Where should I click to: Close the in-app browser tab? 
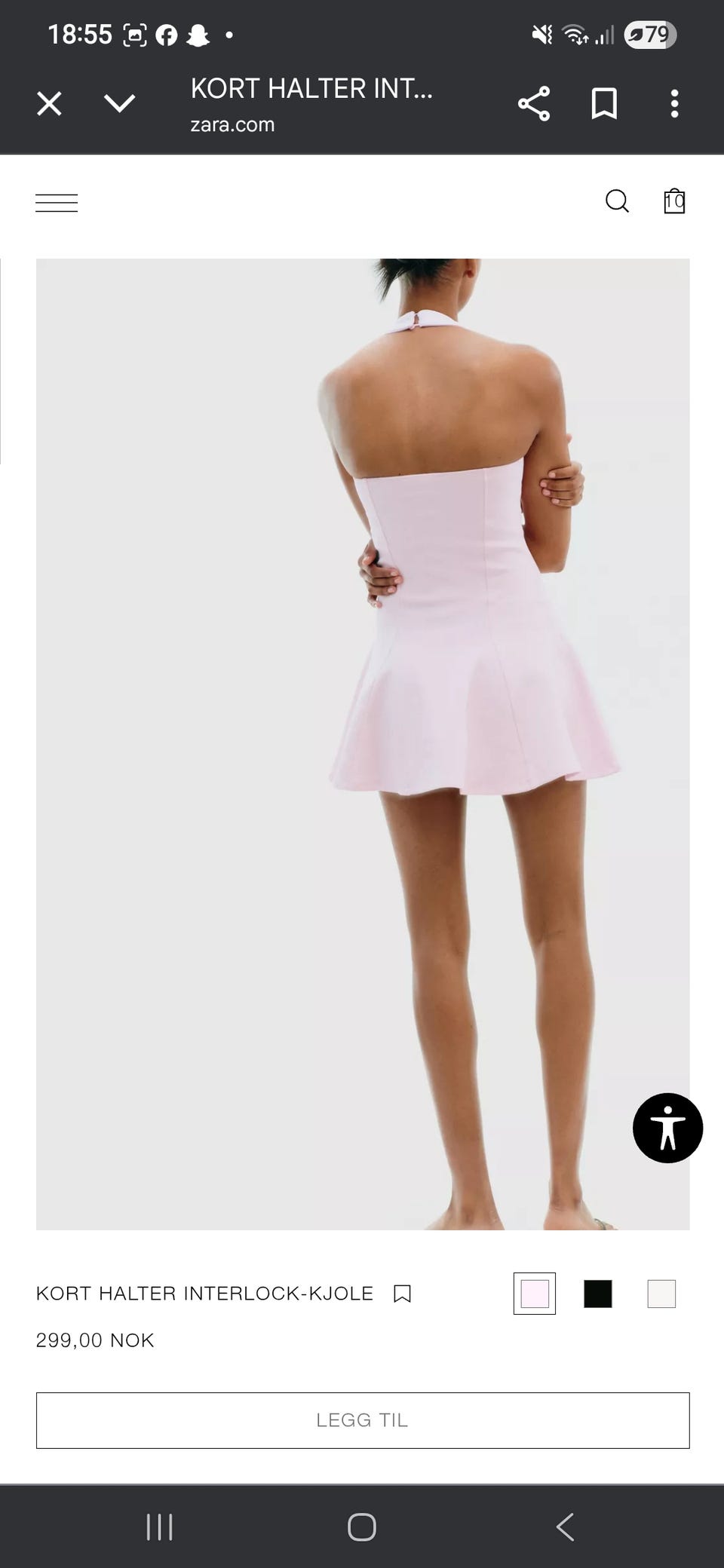pyautogui.click(x=50, y=104)
